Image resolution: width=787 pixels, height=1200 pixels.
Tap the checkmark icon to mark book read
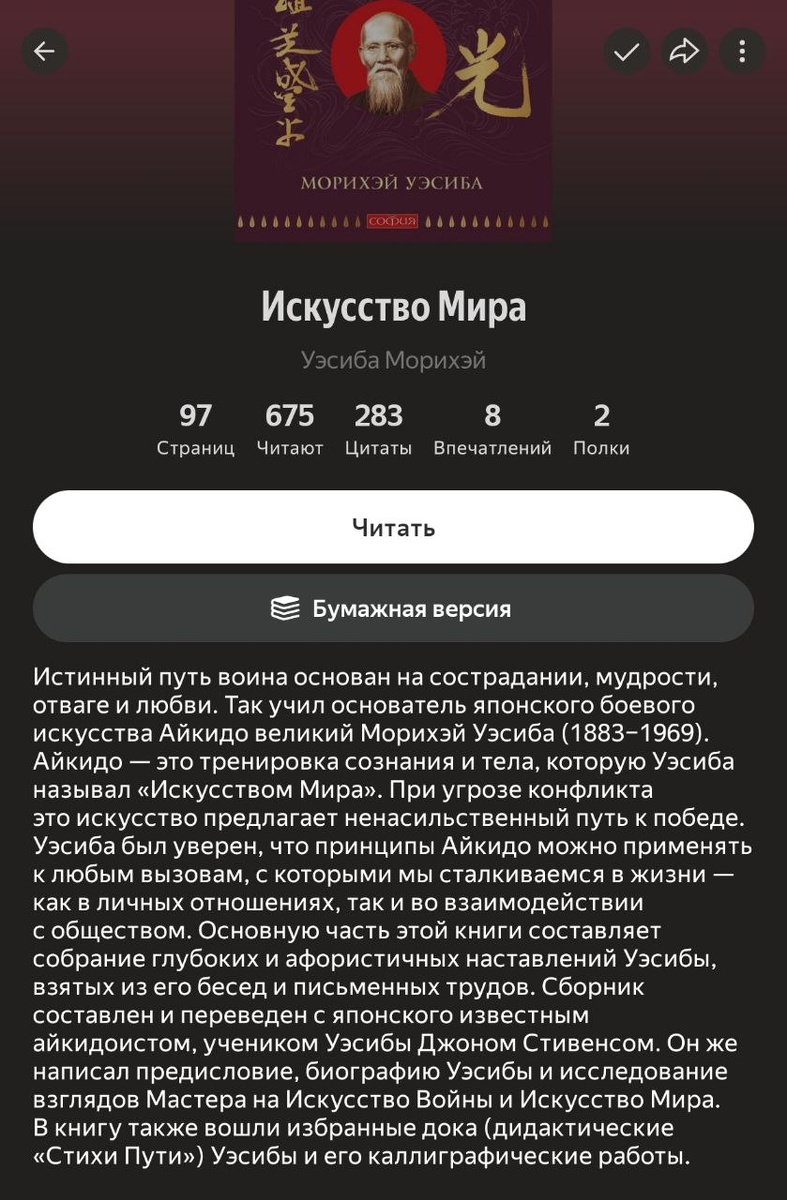pyautogui.click(x=626, y=50)
